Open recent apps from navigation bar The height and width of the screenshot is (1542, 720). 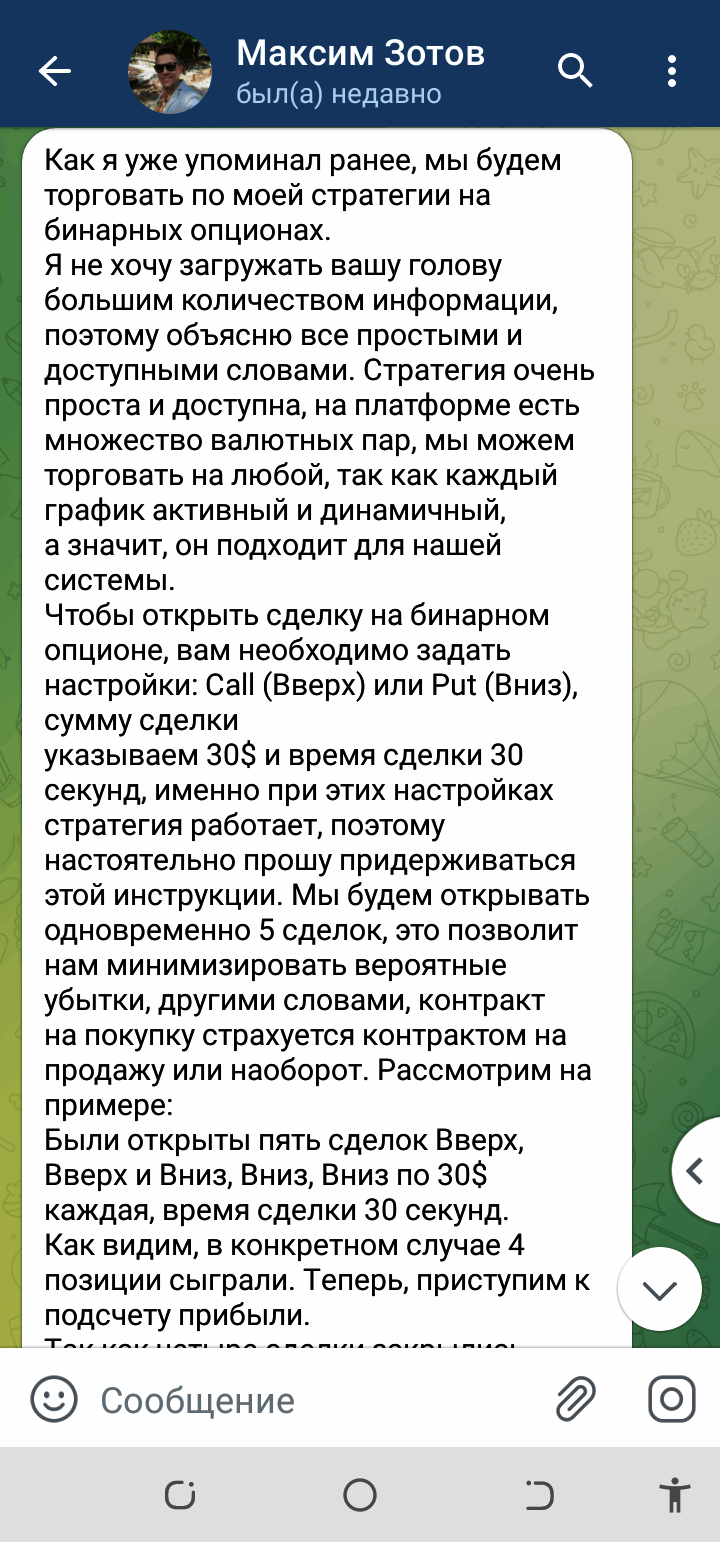click(x=180, y=1495)
